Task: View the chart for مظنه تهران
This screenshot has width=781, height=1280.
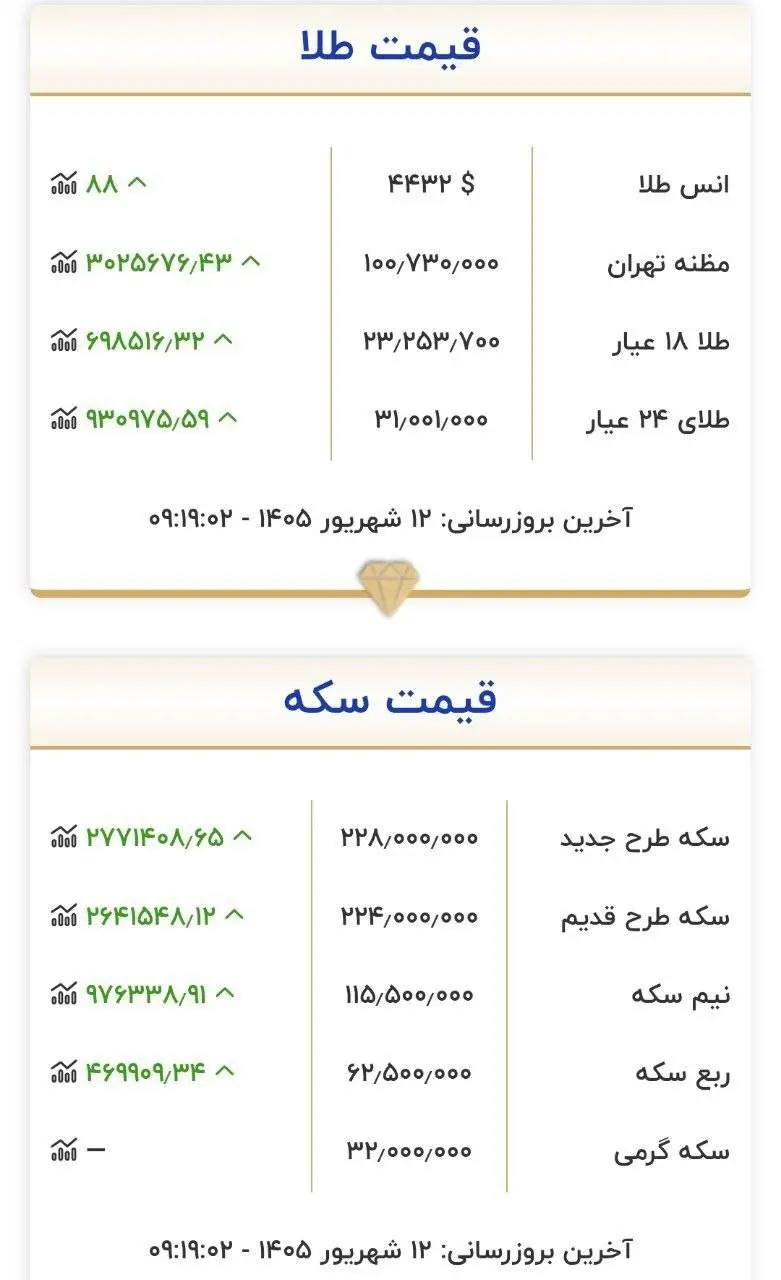Action: 64,262
